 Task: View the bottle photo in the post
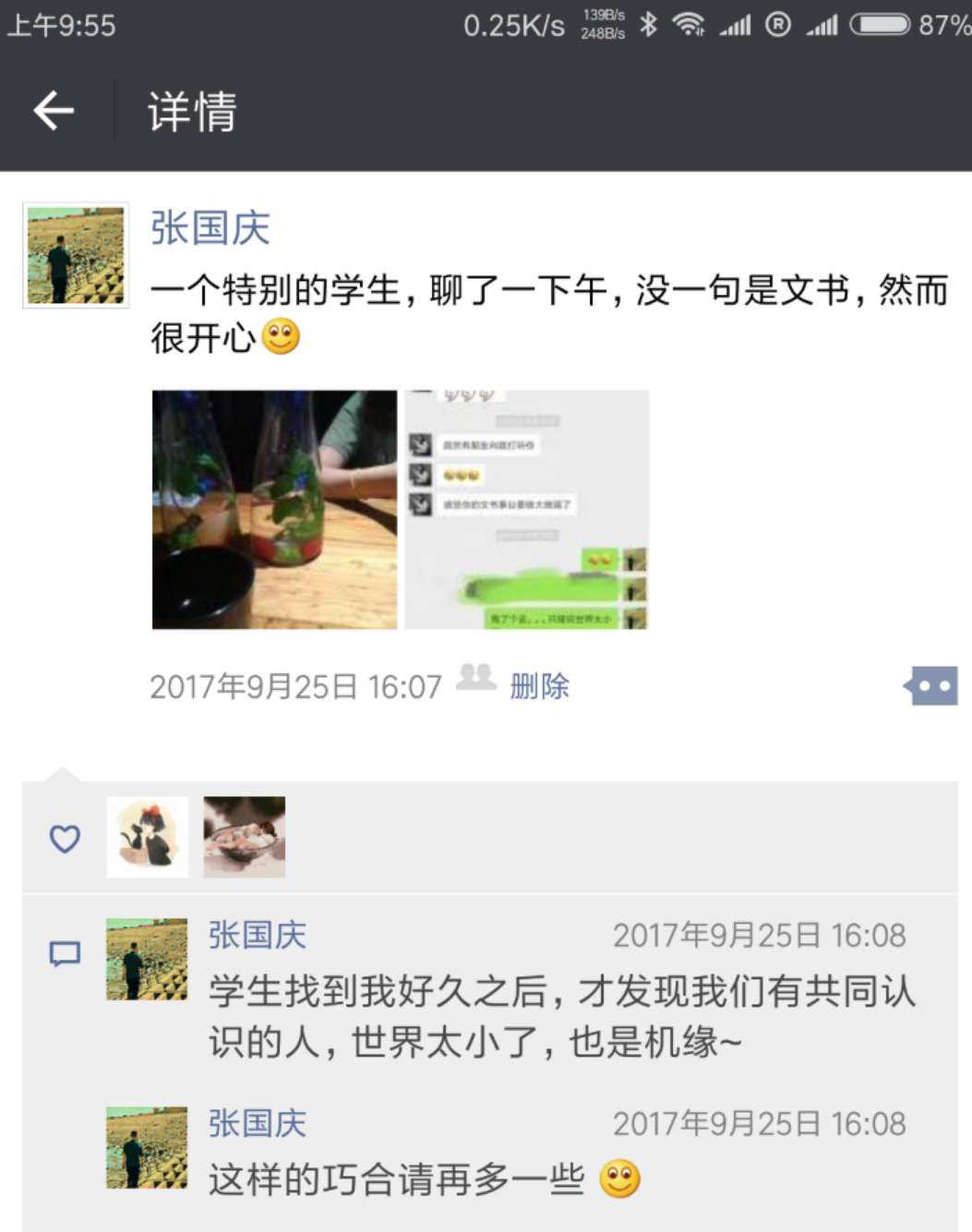[x=274, y=510]
